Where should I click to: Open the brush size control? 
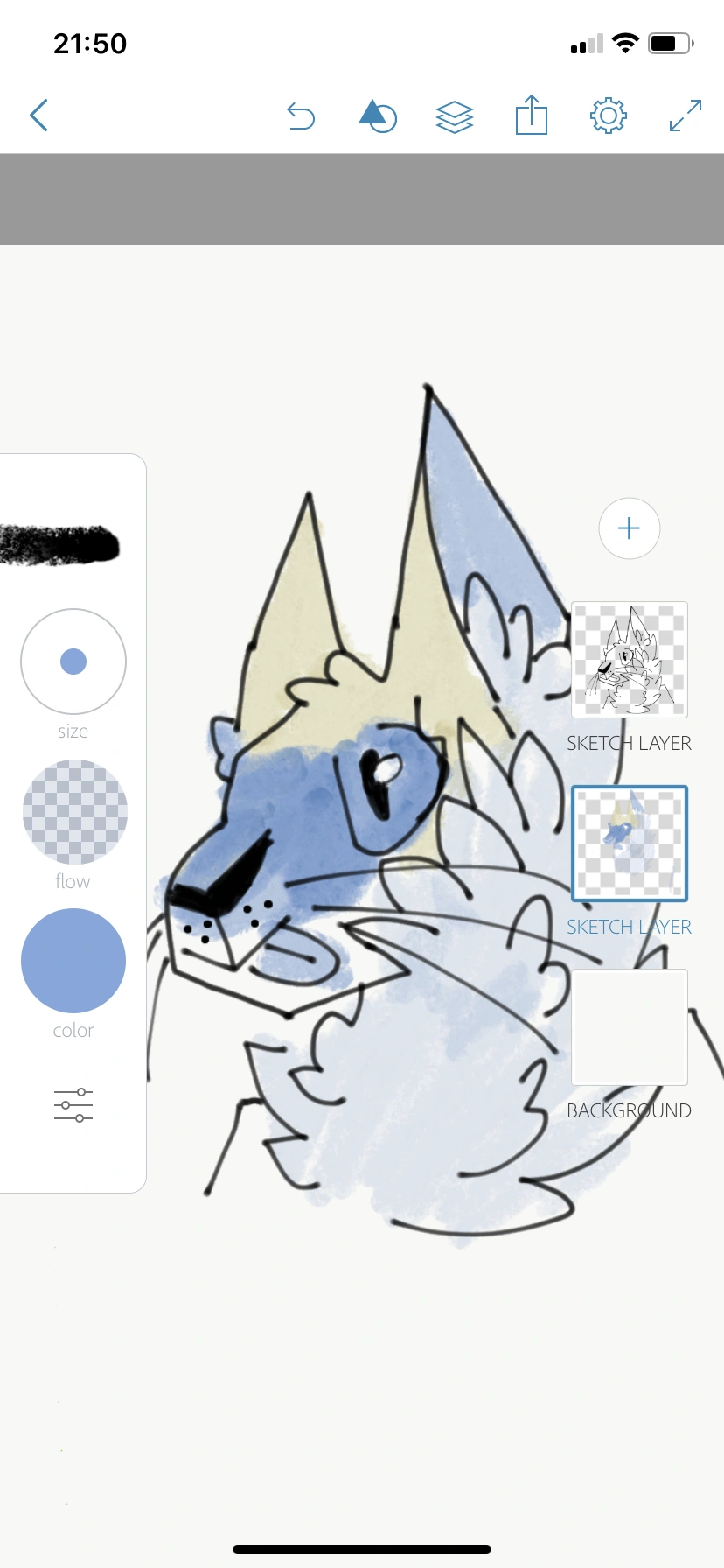click(x=73, y=661)
